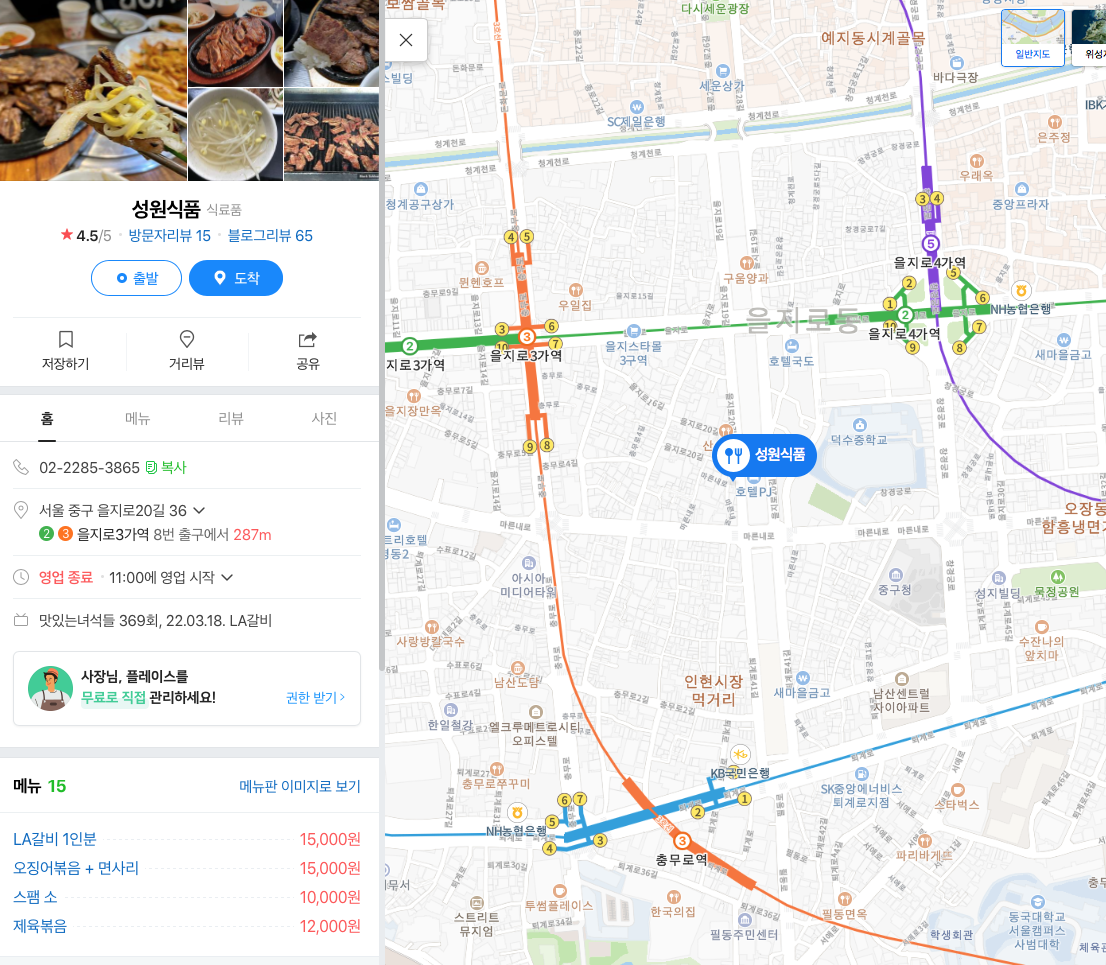Switch to the 메뉴 tab
Viewport: 1106px width, 965px height.
[138, 418]
